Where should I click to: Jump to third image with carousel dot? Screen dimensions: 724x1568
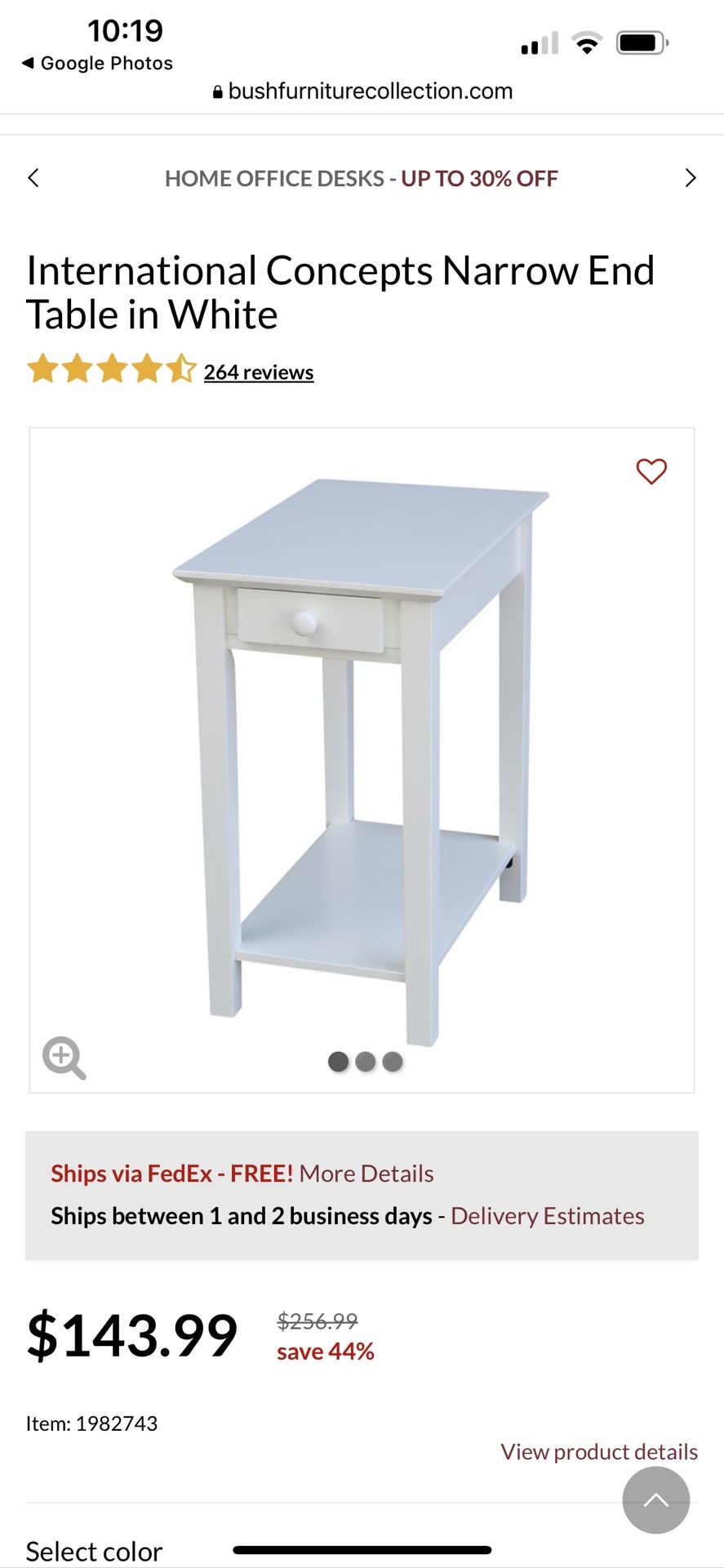click(x=393, y=1062)
